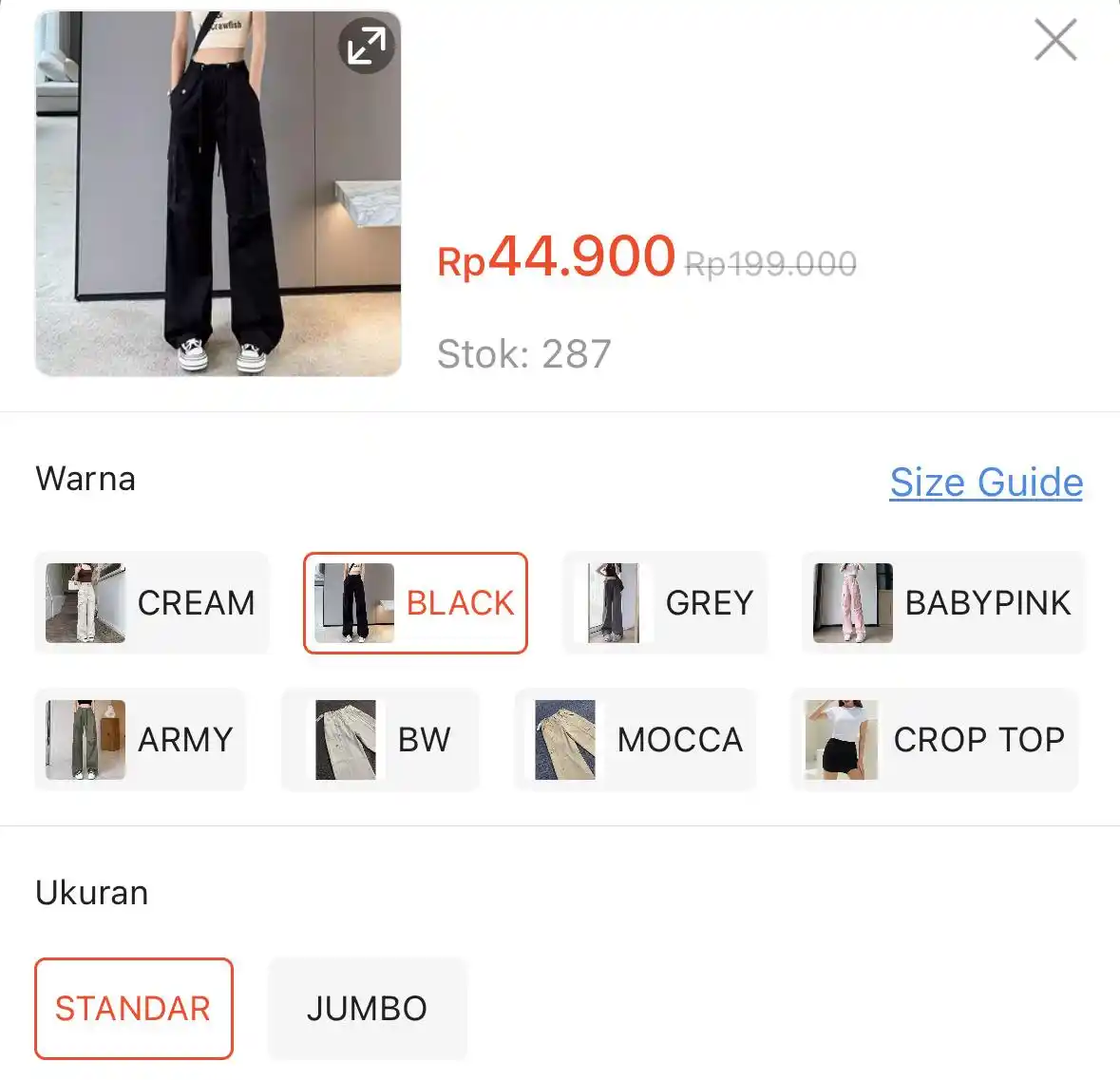Select the JUMBO size option
This screenshot has height=1080, width=1120.
368,1009
